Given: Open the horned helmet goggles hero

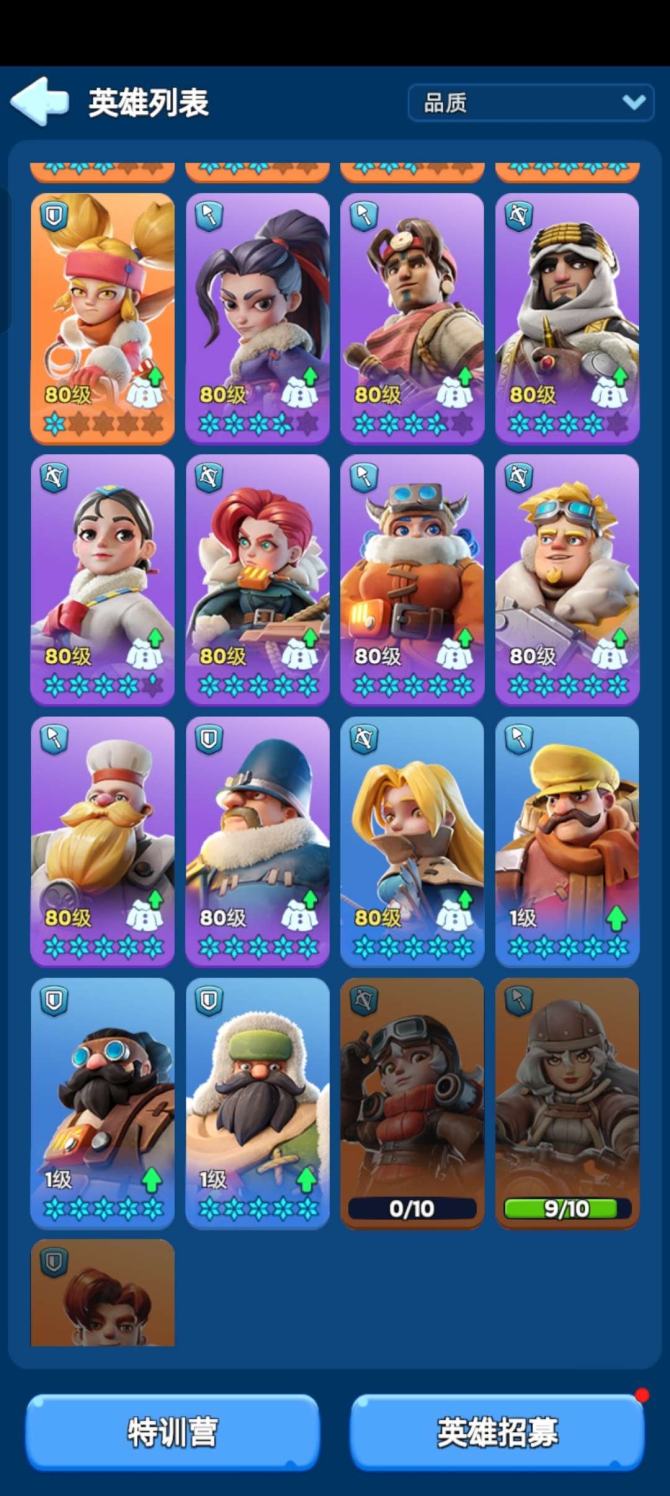Looking at the screenshot, I should (x=412, y=578).
